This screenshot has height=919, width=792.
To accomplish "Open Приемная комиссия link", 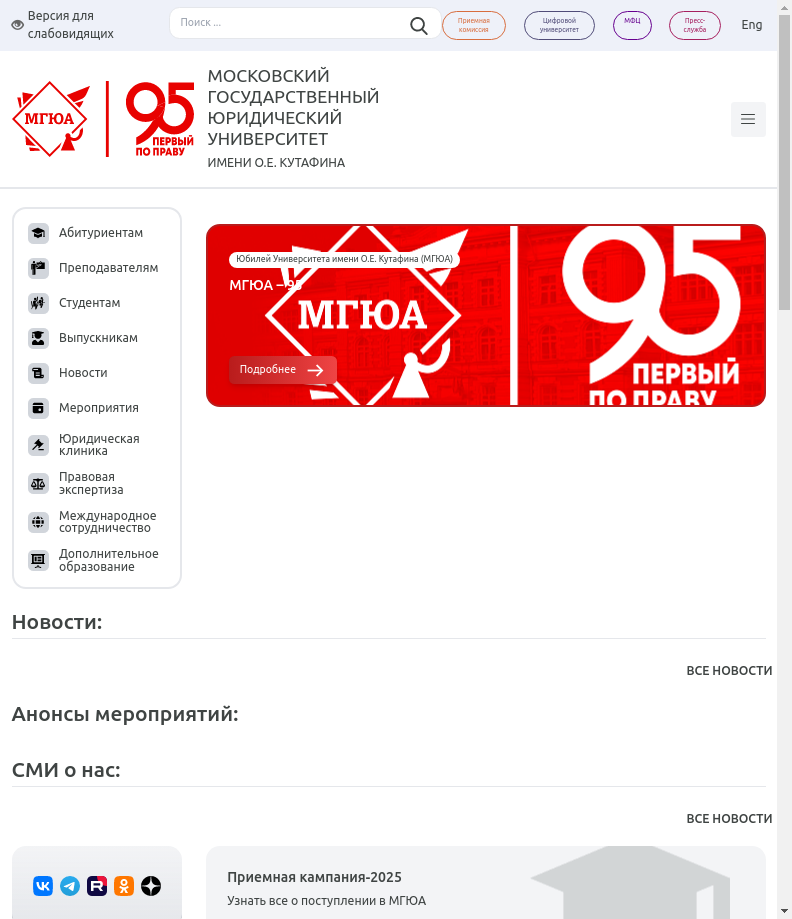I will click(x=474, y=26).
